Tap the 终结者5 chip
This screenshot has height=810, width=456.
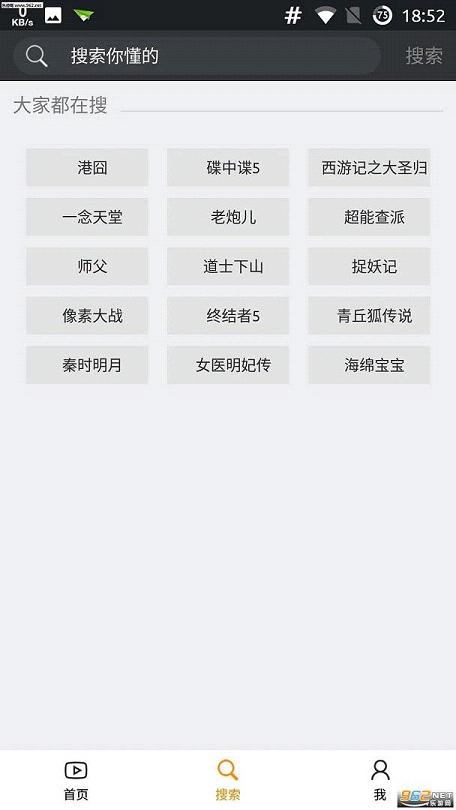(228, 315)
